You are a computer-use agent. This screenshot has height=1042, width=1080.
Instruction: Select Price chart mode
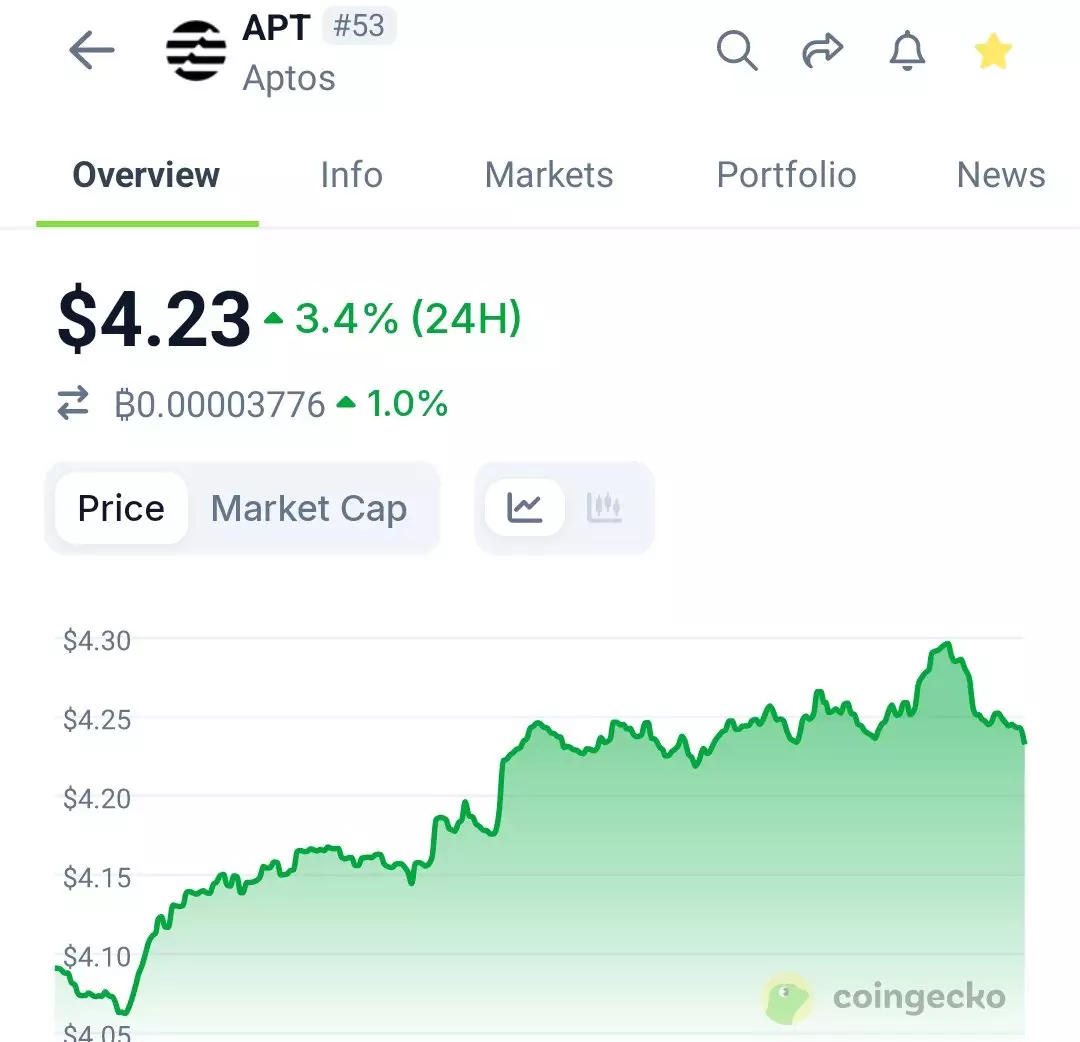click(121, 508)
